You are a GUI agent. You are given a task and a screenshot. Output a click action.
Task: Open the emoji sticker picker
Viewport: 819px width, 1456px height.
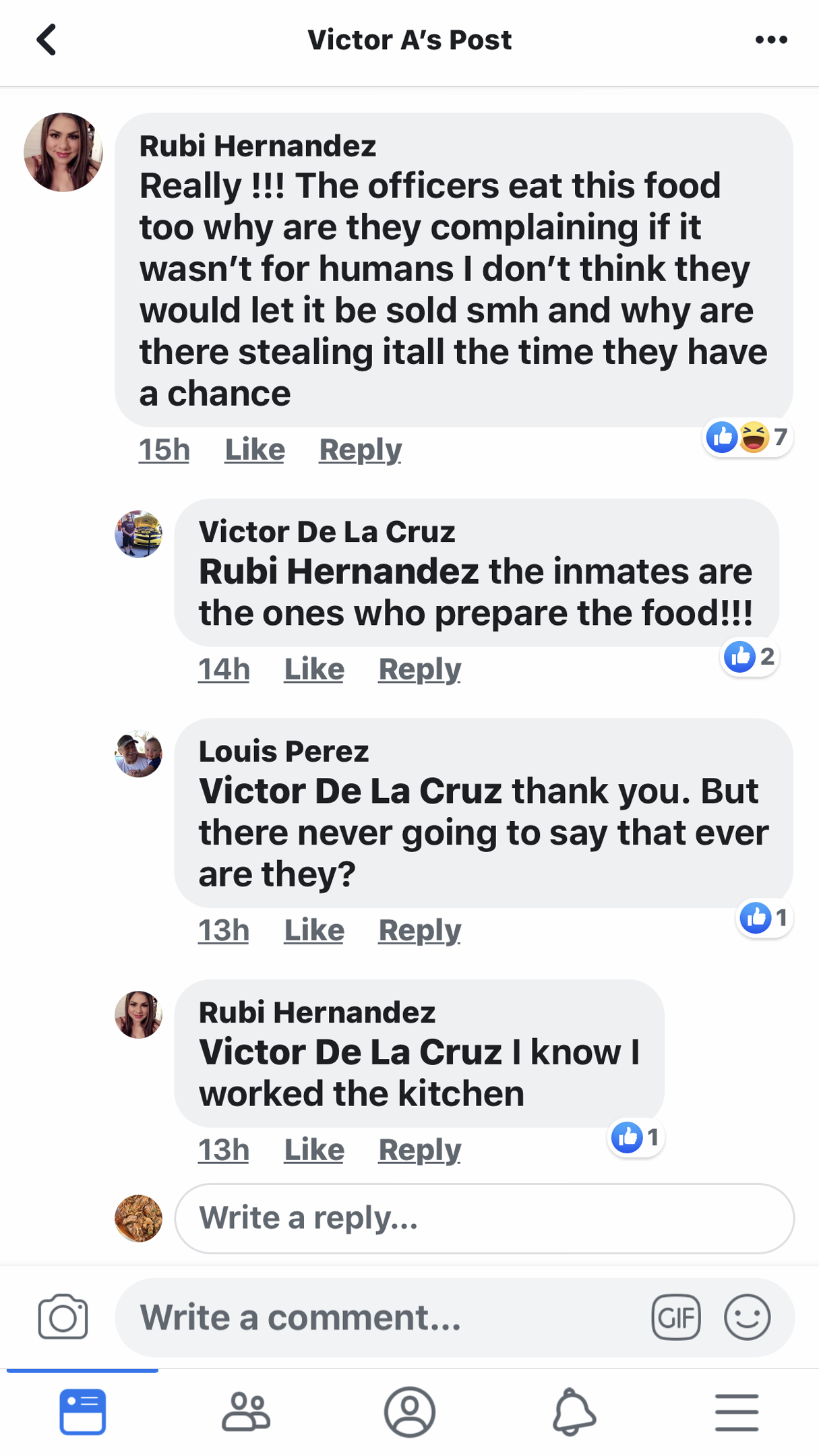coord(747,1317)
